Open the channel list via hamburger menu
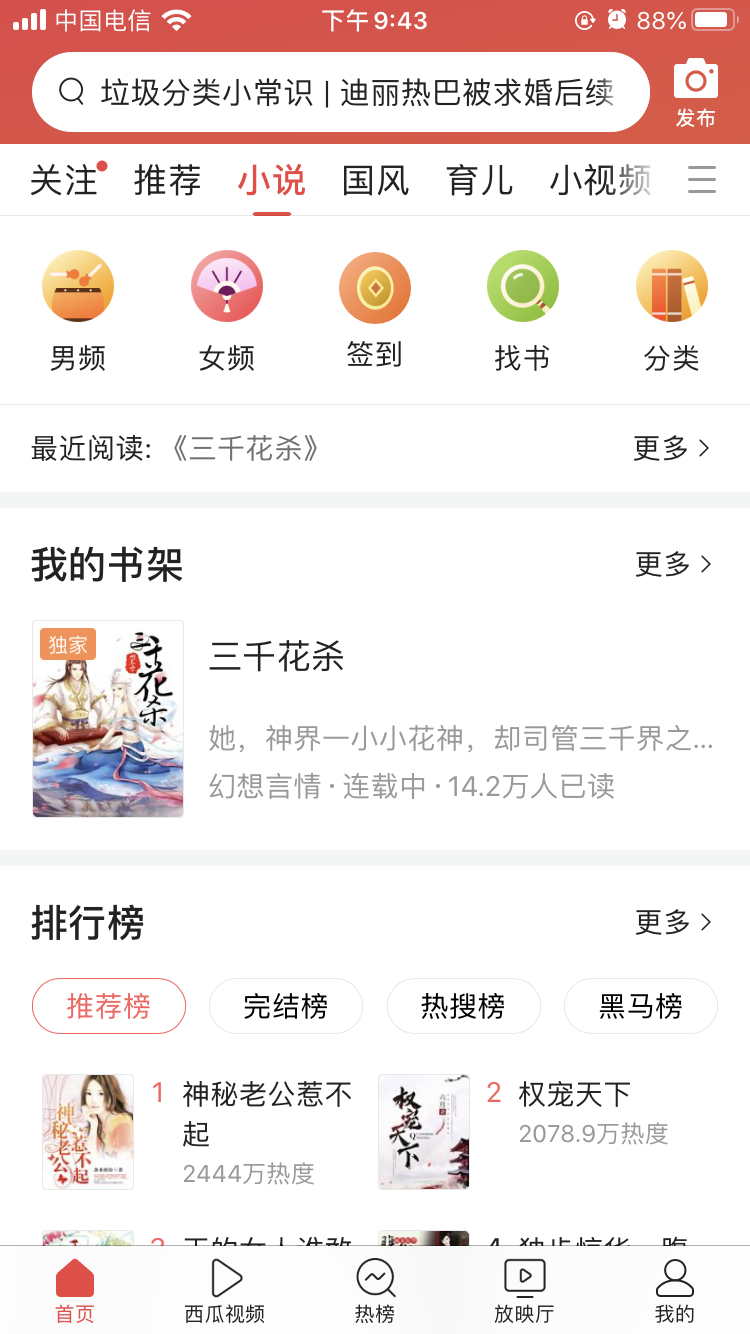The height and width of the screenshot is (1334, 750). click(702, 180)
